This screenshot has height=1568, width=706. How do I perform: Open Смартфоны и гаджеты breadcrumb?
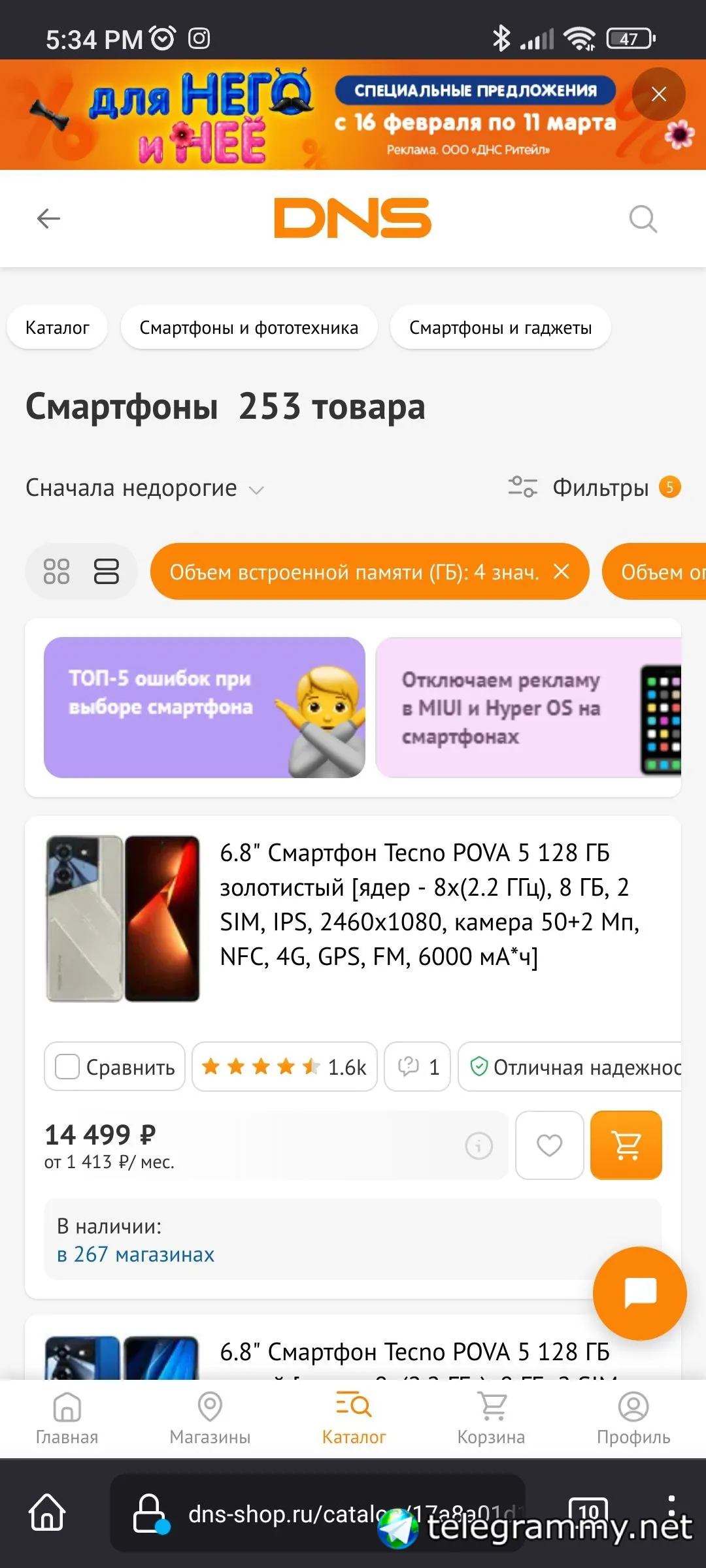pos(500,327)
